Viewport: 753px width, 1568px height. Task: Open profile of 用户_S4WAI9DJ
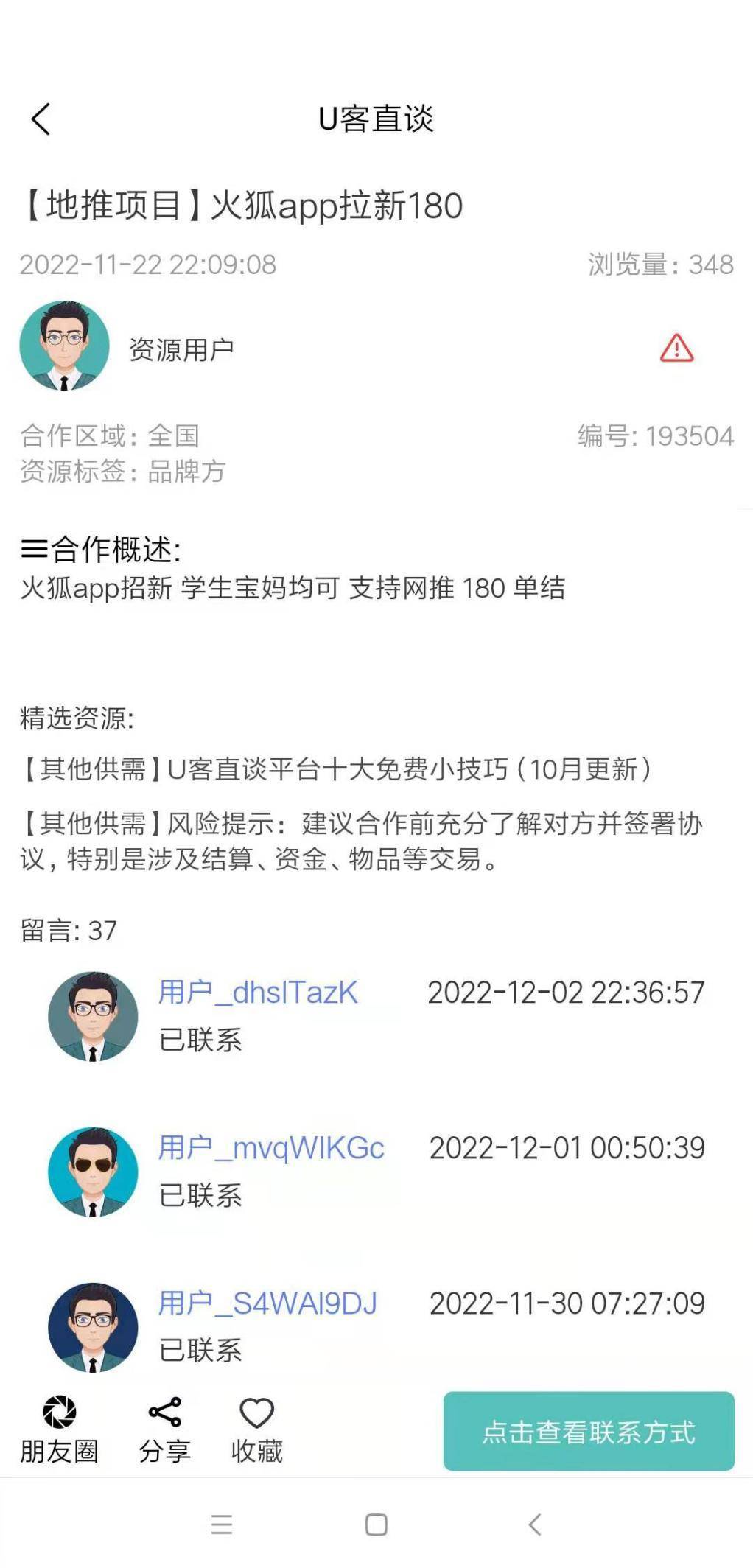coord(267,1303)
